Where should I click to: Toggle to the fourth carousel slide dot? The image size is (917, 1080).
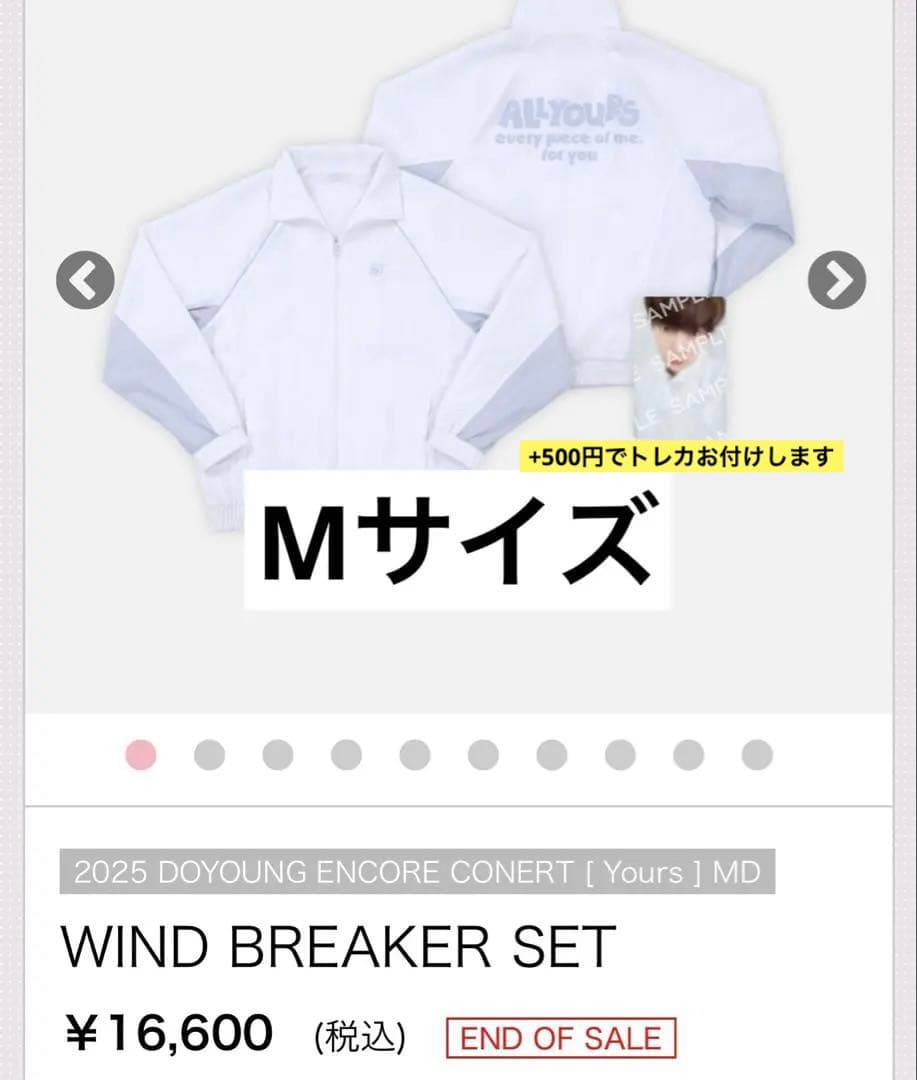coord(345,753)
